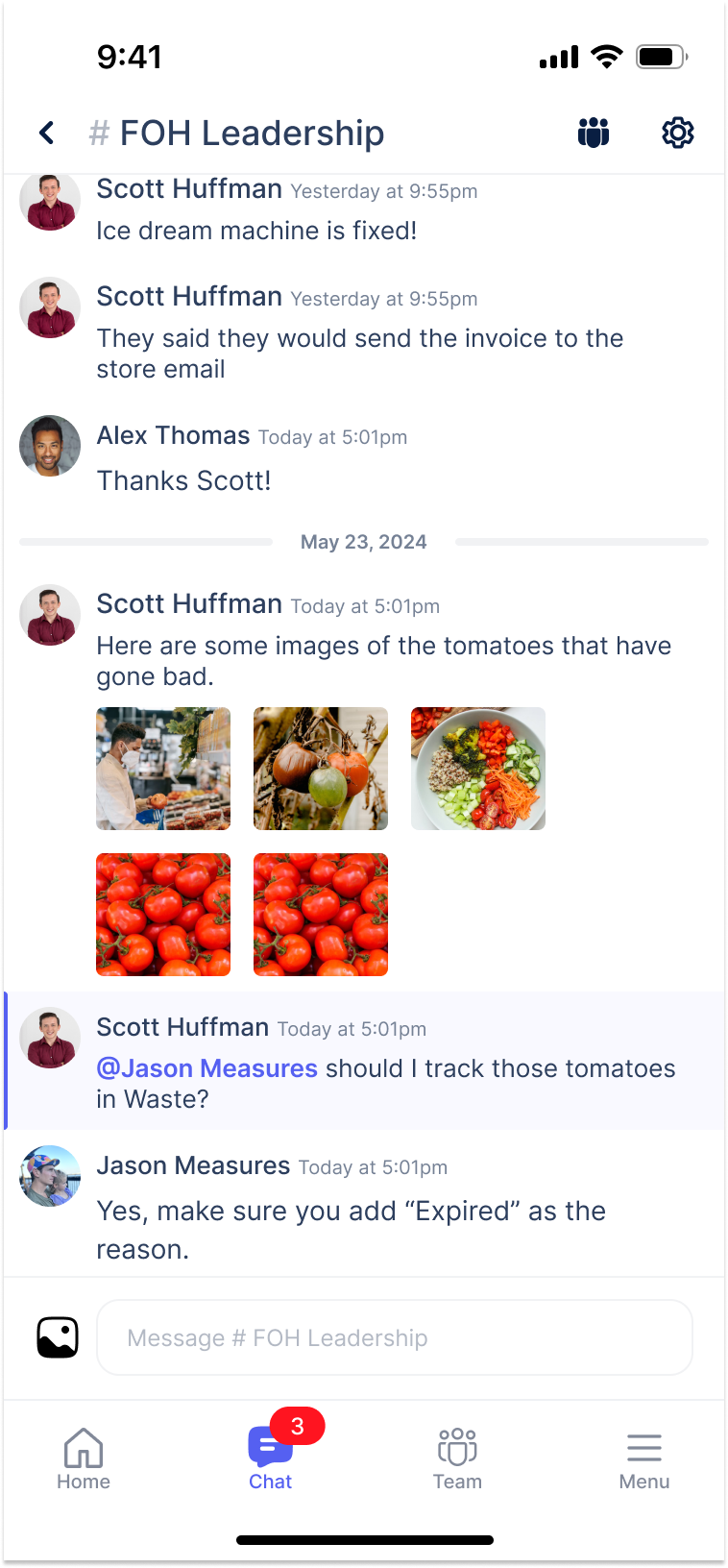Tap the home indicator bar at screen bottom
This screenshot has height=1568, width=728.
pyautogui.click(x=364, y=1539)
